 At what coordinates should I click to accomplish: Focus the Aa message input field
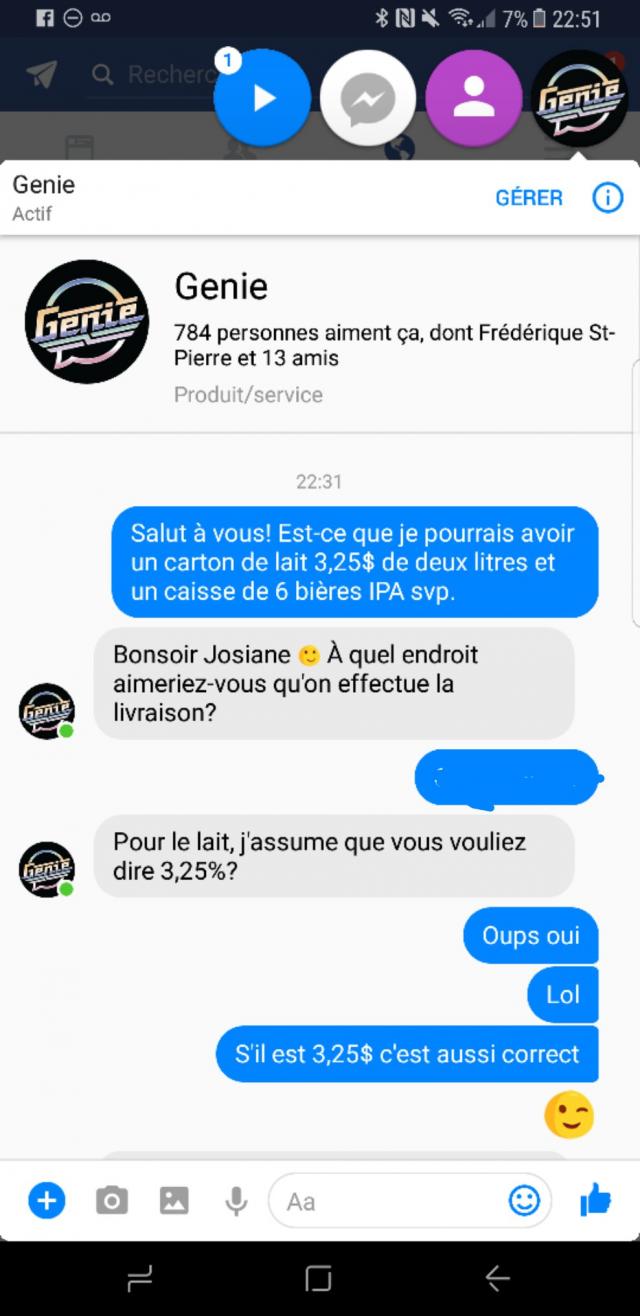coord(390,1200)
